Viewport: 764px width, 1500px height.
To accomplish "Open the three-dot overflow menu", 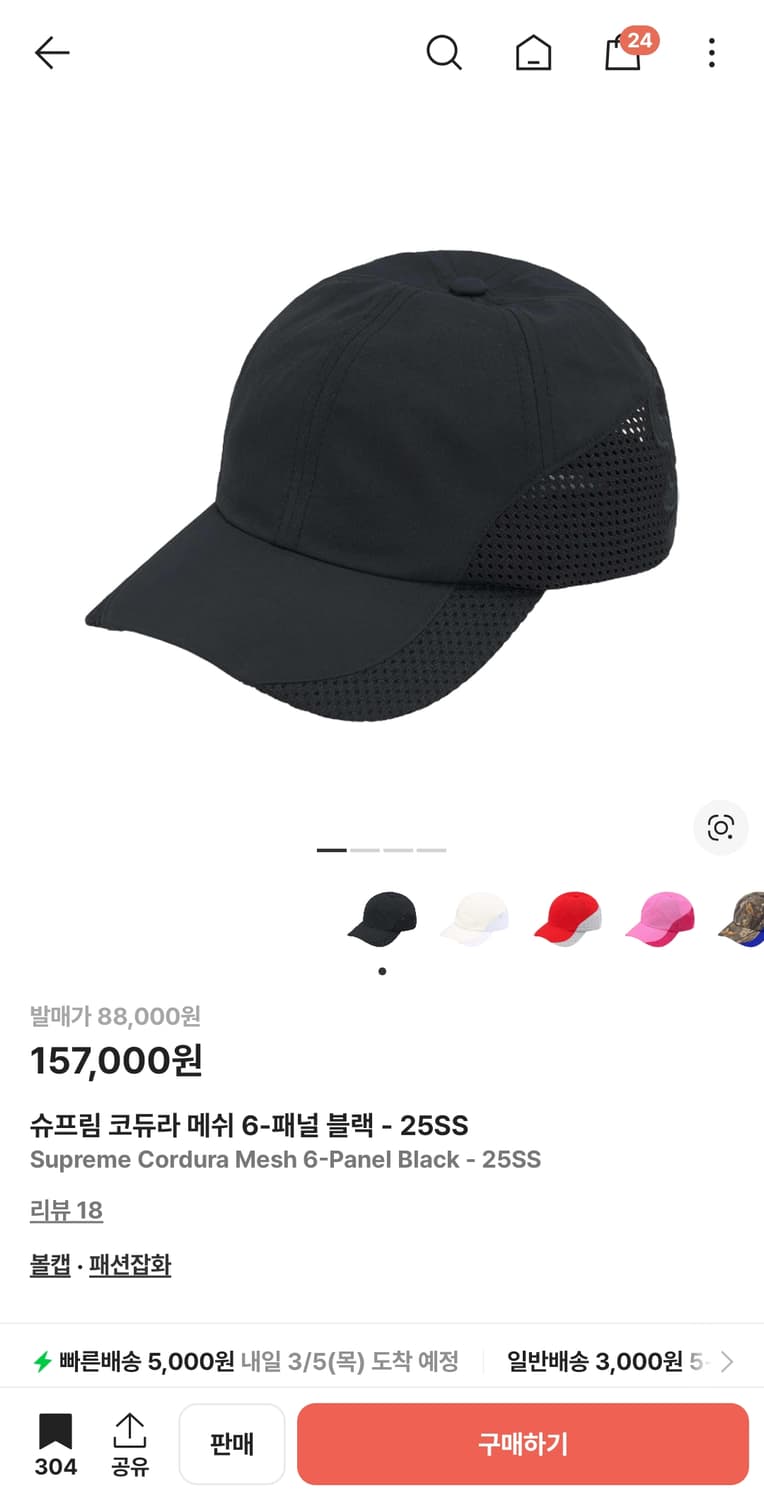I will [x=711, y=53].
